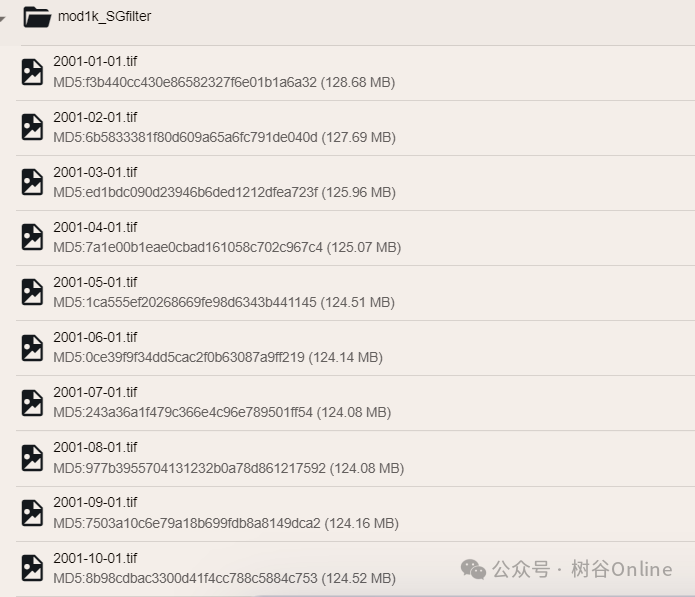The width and height of the screenshot is (695, 597).
Task: Open file 2001-10-01.tif
Action: (95, 558)
